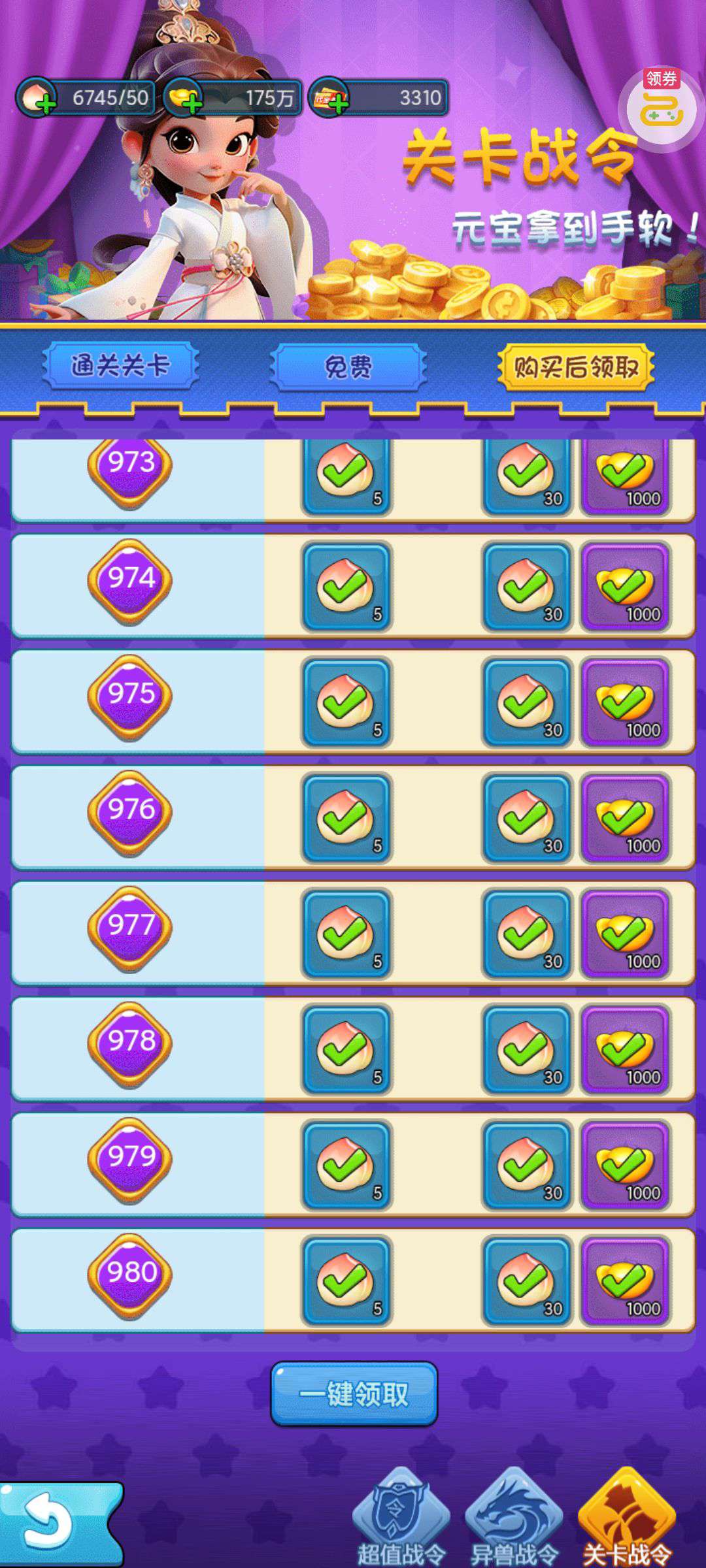Tap the 一键领取 claim-all button

tap(354, 1394)
